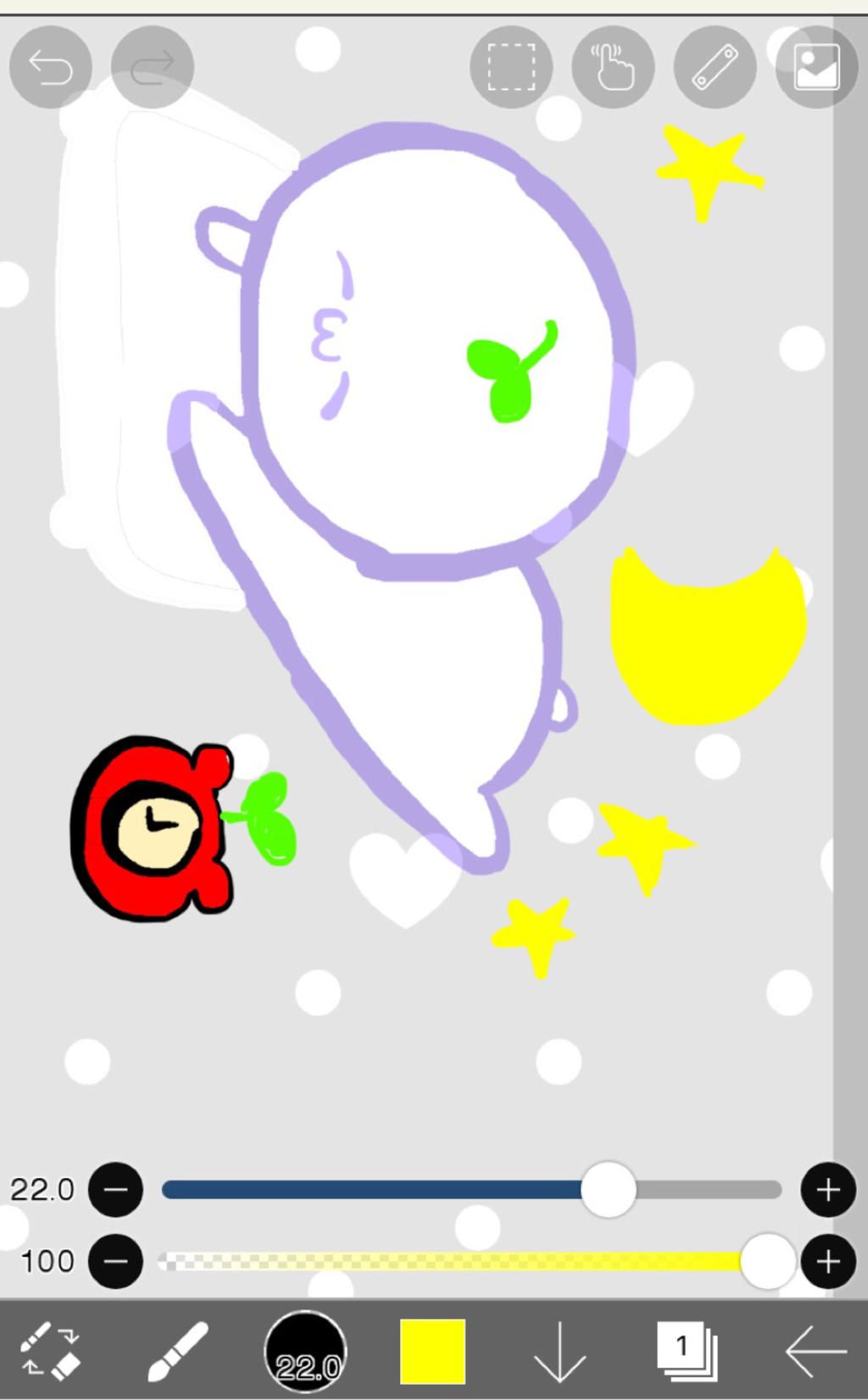
Task: Open the selection area tool
Action: pos(511,67)
